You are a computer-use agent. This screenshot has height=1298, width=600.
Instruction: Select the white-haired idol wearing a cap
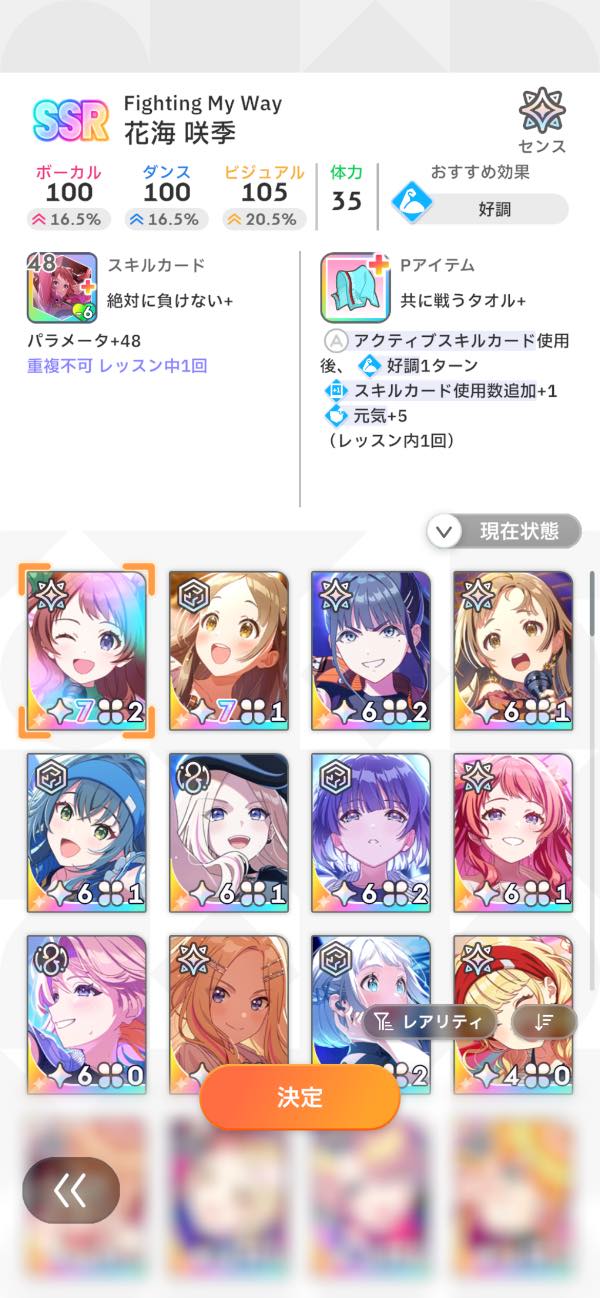pos(229,832)
